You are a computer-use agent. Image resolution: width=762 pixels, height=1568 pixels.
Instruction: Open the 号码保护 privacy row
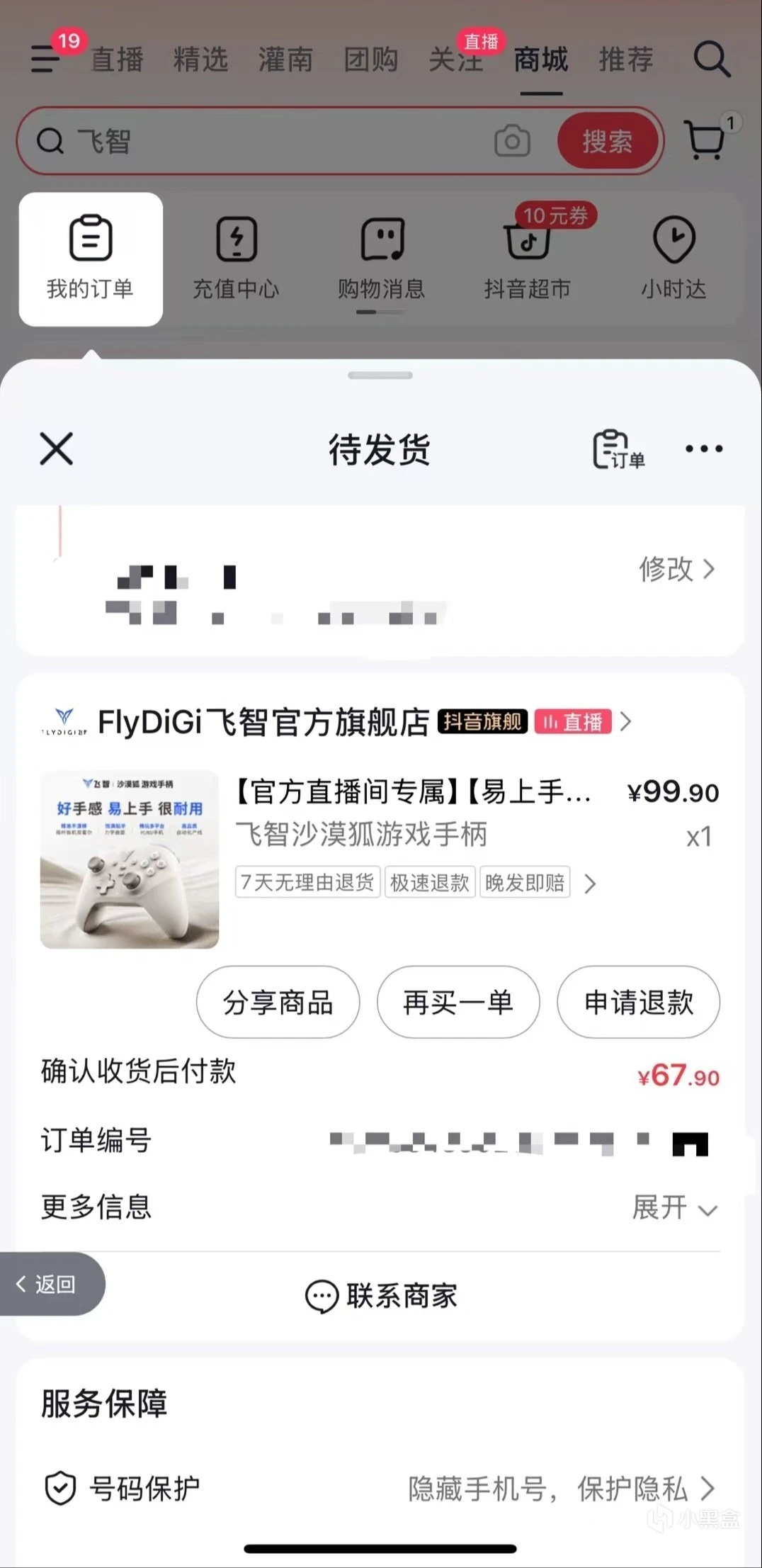pyautogui.click(x=380, y=1489)
